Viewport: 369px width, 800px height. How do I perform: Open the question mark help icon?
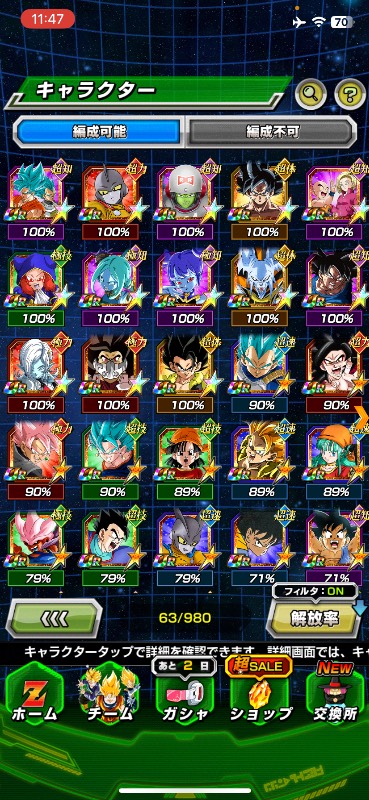click(x=350, y=93)
